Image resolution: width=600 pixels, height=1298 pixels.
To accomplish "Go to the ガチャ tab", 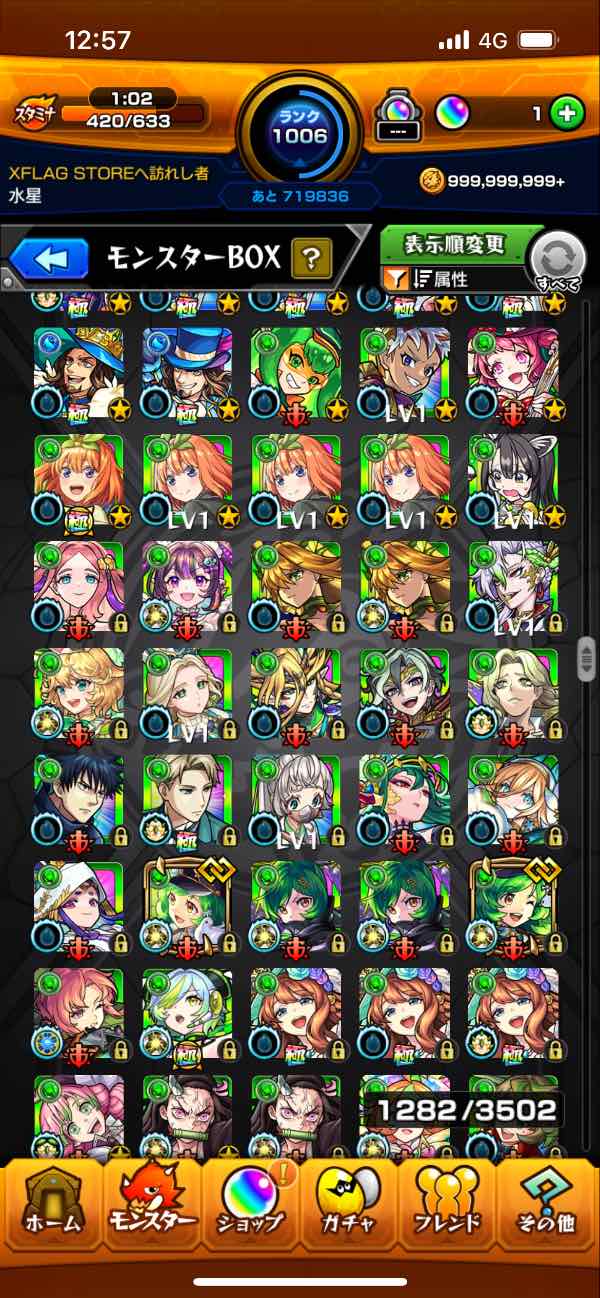I will point(350,1201).
